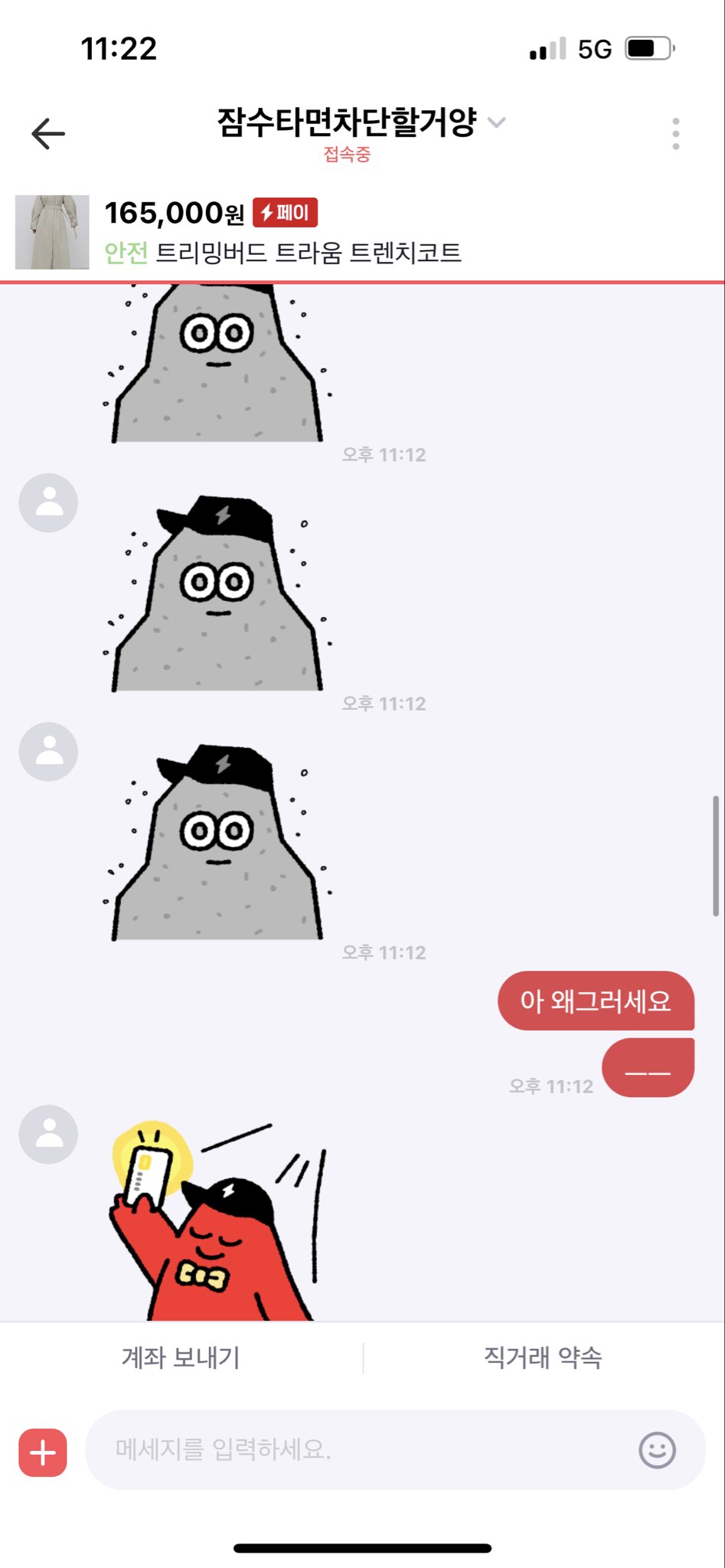Tap the lightning Pay badge next to the price
Viewport: 725px width, 1568px height.
[x=286, y=214]
